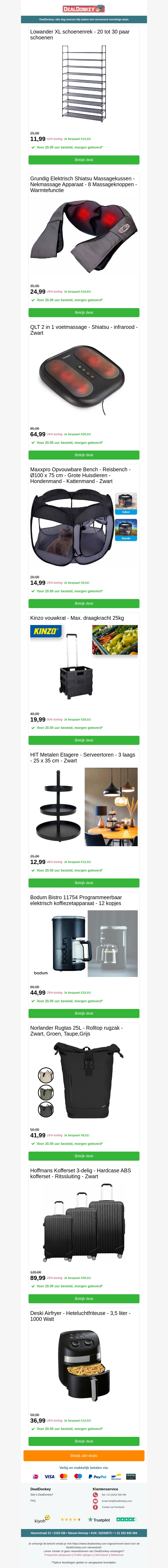Open the QLT voetmassage deal button

point(84,455)
